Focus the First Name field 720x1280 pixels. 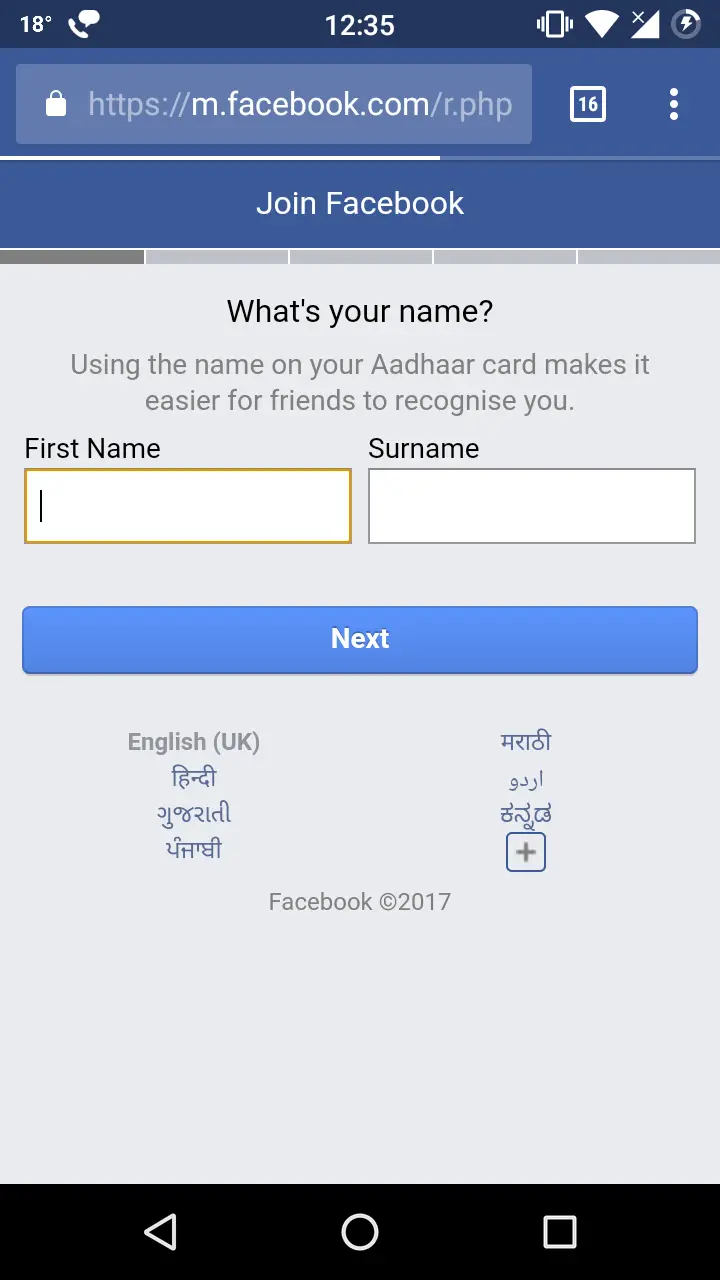188,506
